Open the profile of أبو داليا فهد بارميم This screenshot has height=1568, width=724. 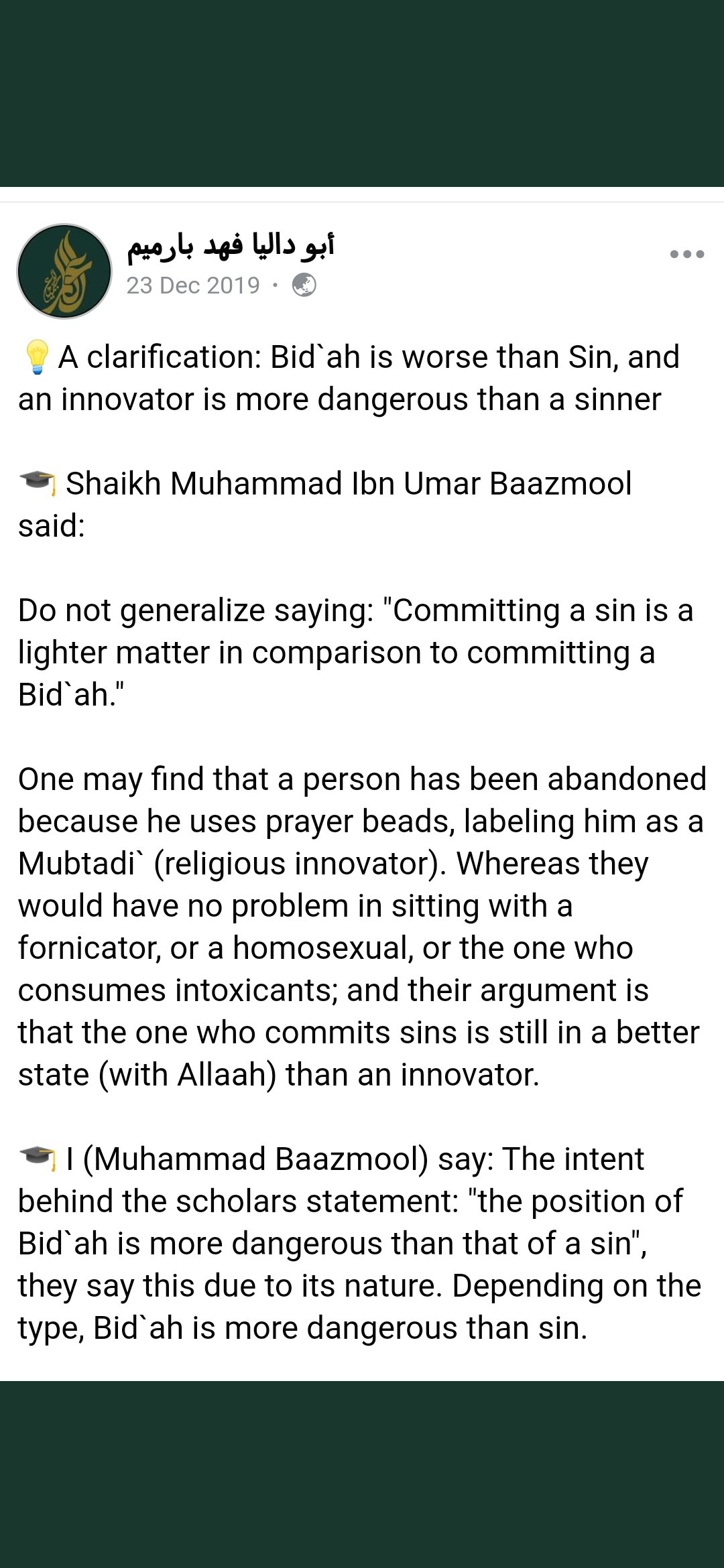231,245
